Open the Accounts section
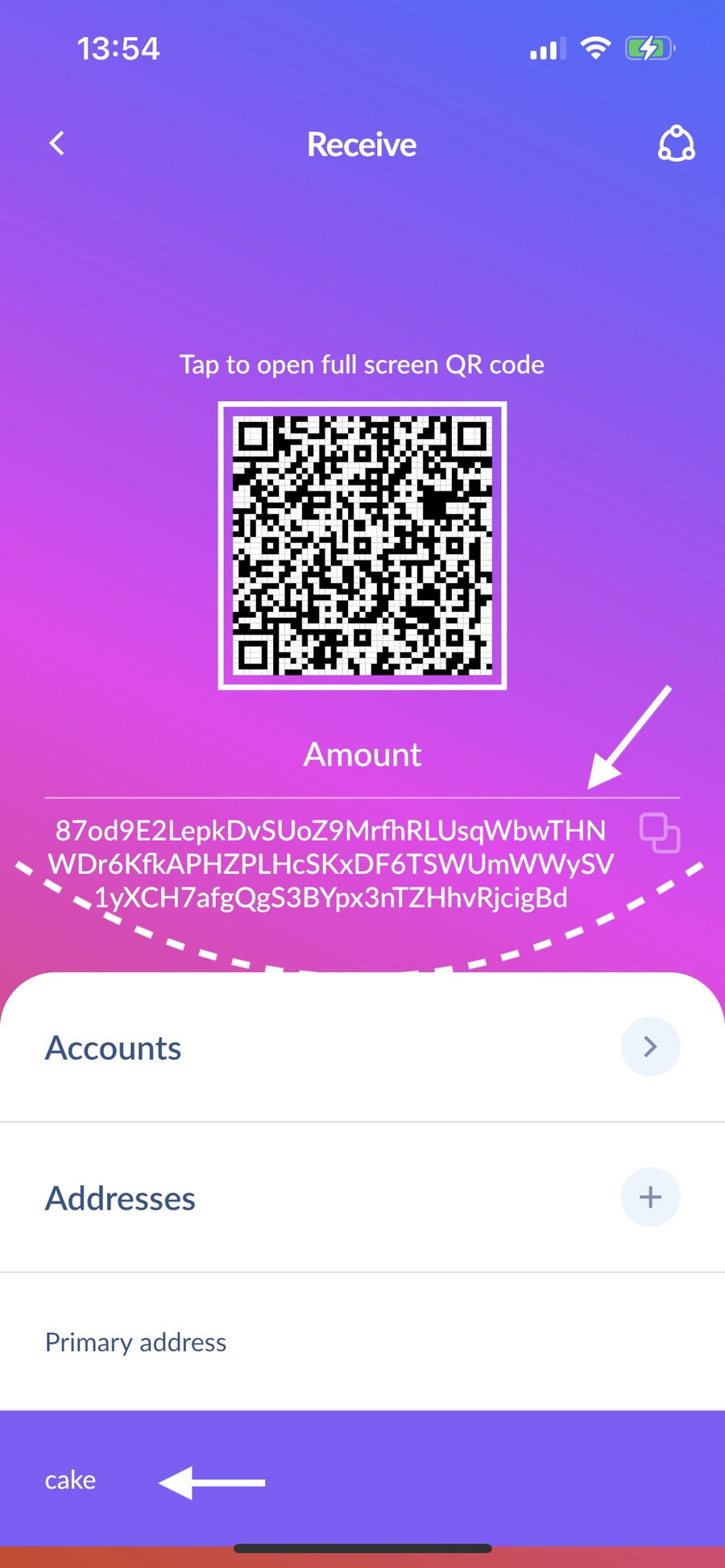 pos(113,1047)
